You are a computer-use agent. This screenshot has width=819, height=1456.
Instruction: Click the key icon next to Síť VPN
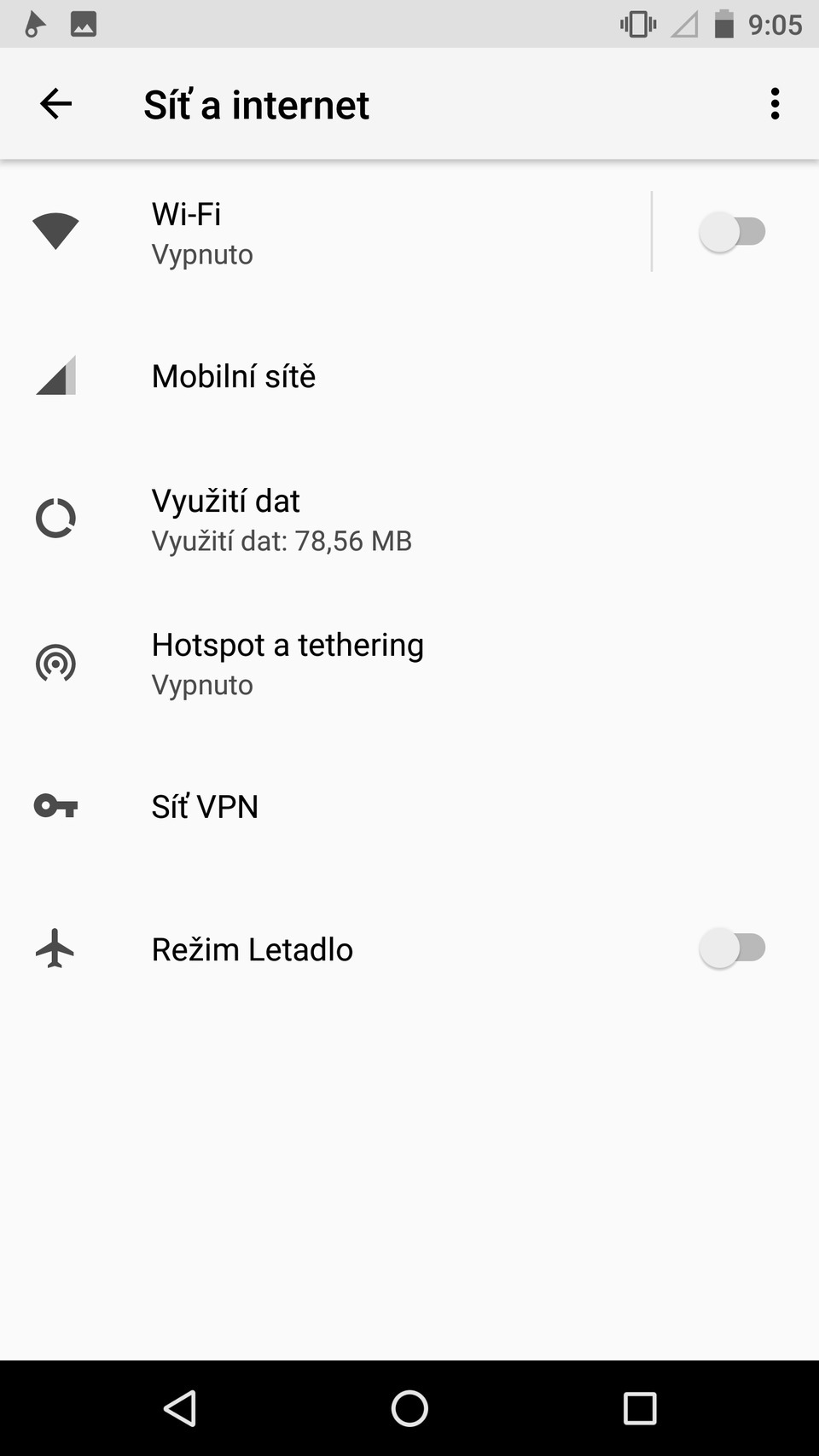[55, 806]
